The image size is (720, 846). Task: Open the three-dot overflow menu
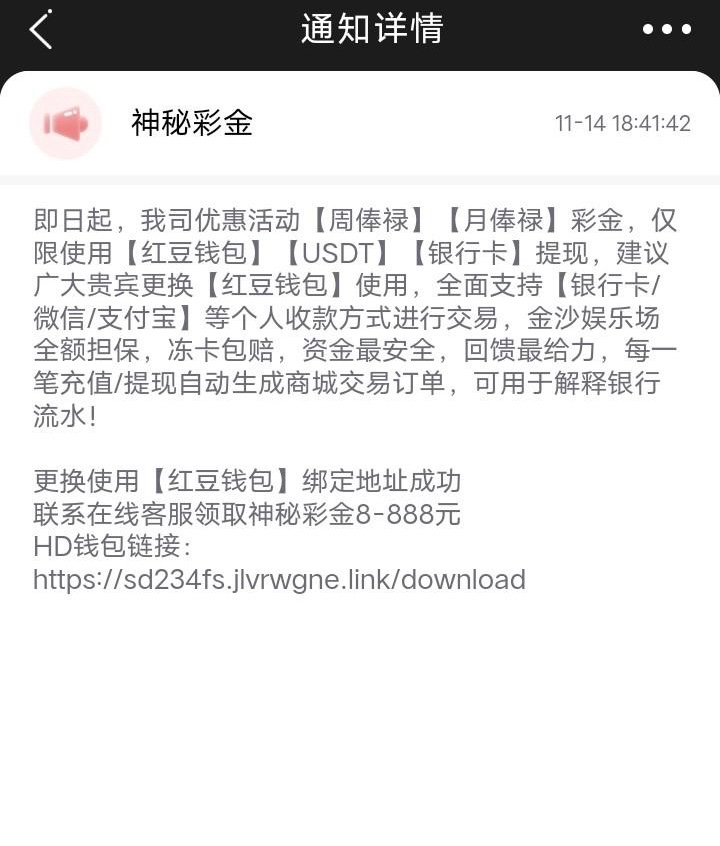pos(667,30)
